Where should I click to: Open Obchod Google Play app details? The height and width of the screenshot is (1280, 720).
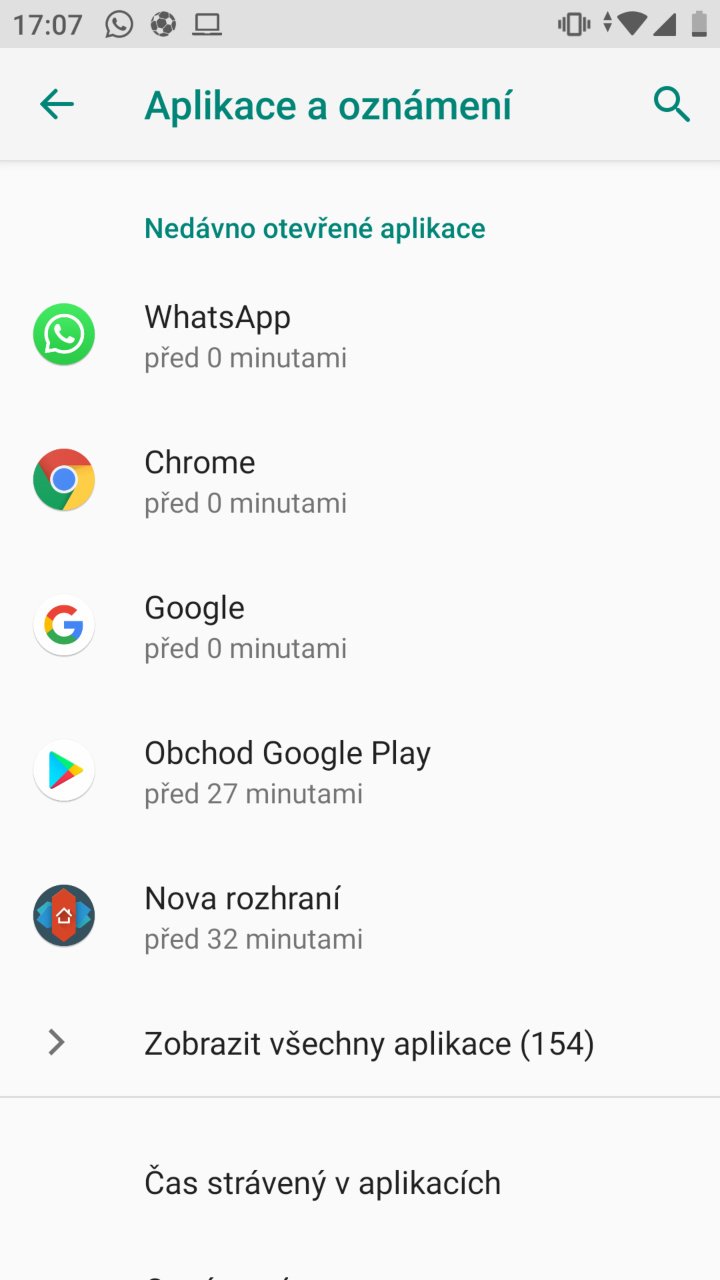360,772
